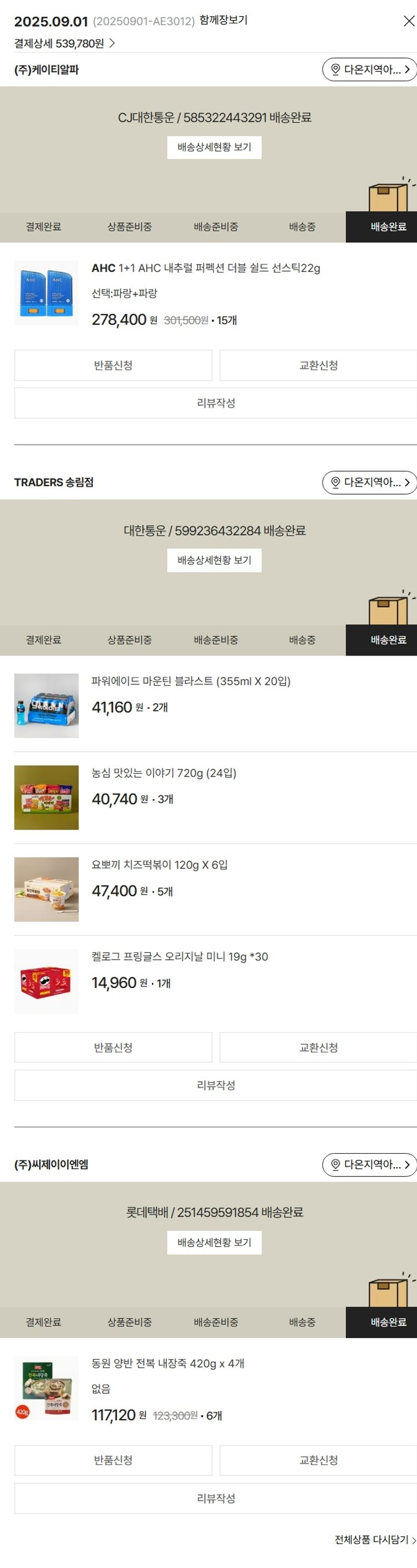Open 파워에이드 마운틴 블라스트 item
Viewport: 417px width, 1568px height.
click(x=191, y=681)
